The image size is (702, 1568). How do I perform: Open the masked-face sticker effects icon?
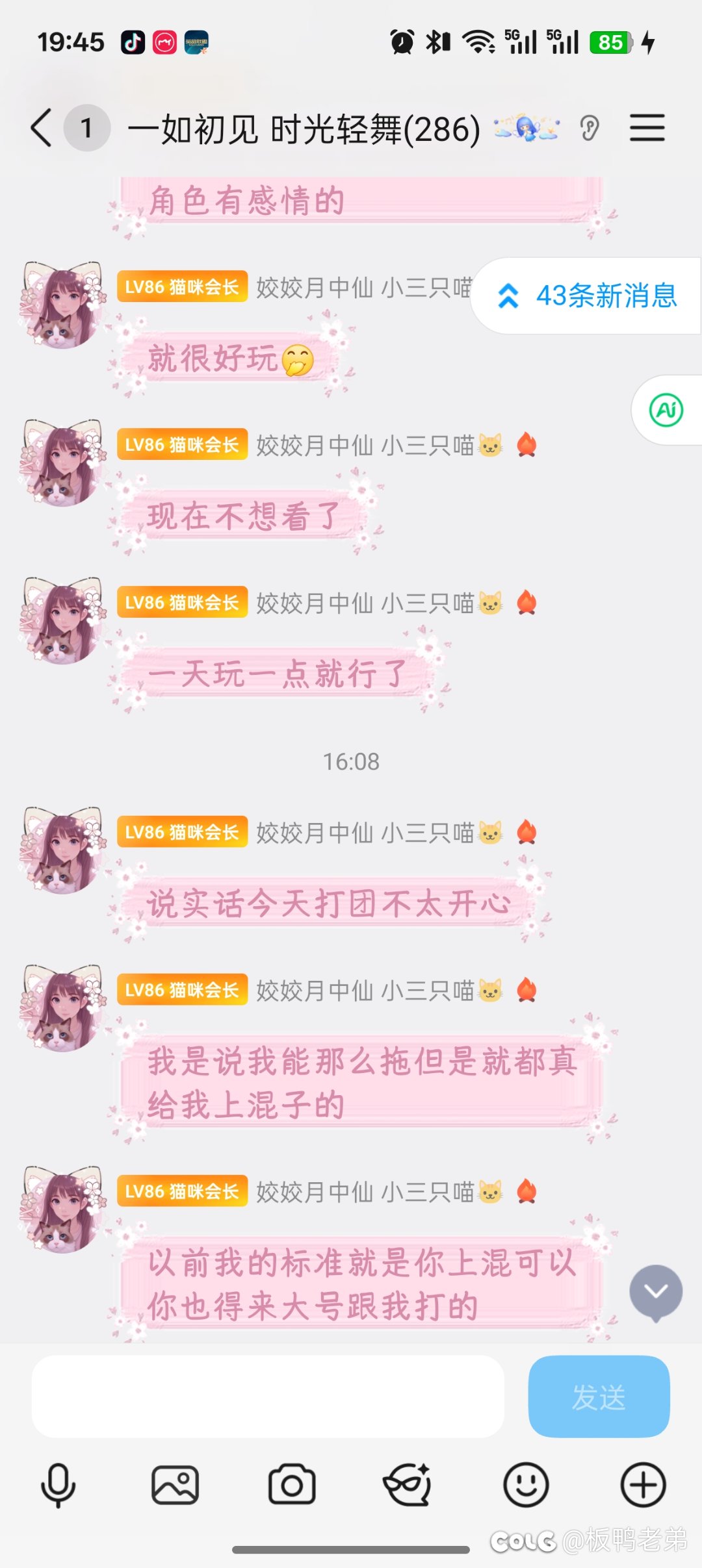click(x=408, y=1485)
